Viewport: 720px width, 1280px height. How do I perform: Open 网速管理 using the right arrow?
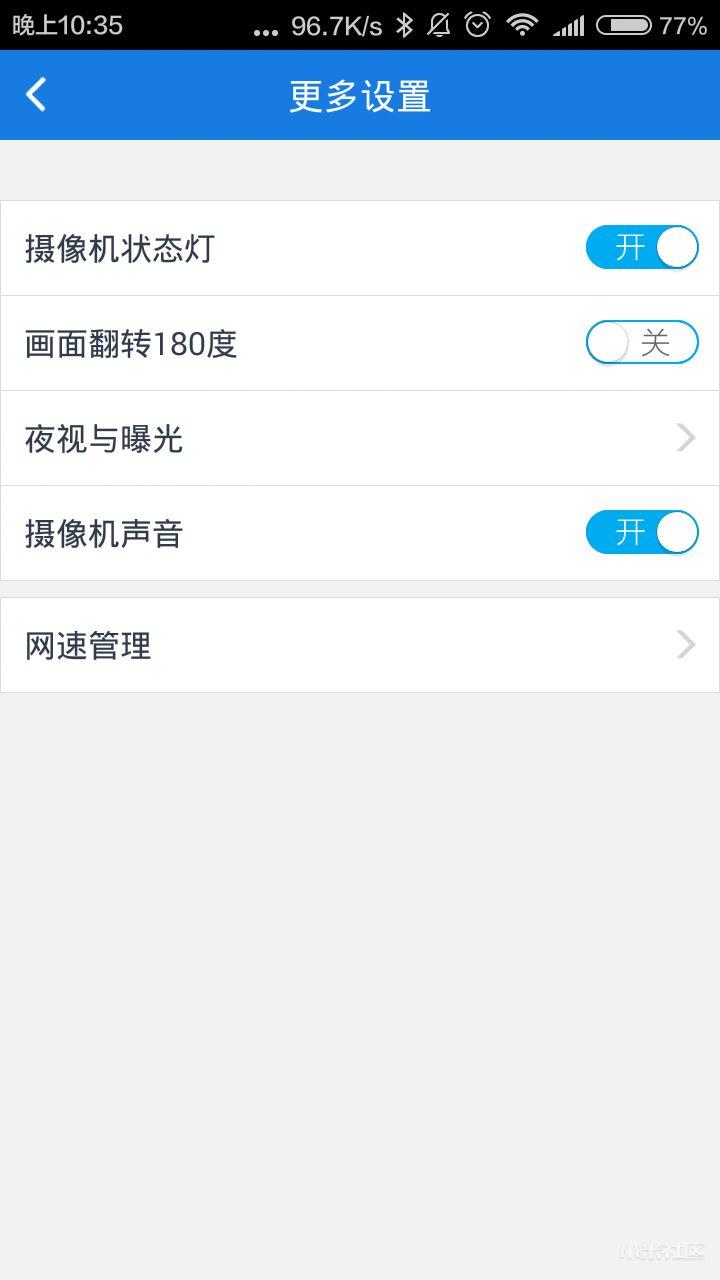684,644
